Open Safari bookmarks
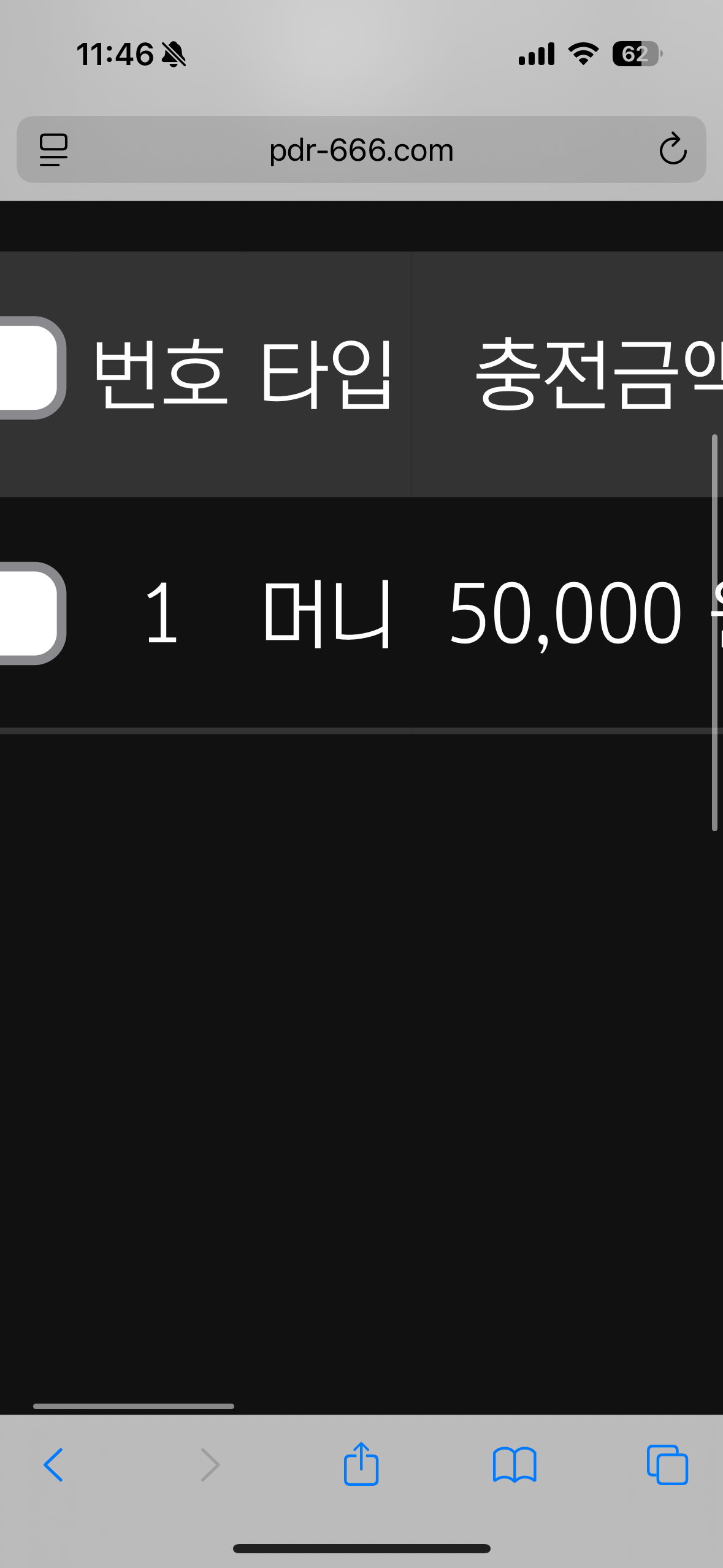723x1568 pixels. pyautogui.click(x=514, y=1465)
